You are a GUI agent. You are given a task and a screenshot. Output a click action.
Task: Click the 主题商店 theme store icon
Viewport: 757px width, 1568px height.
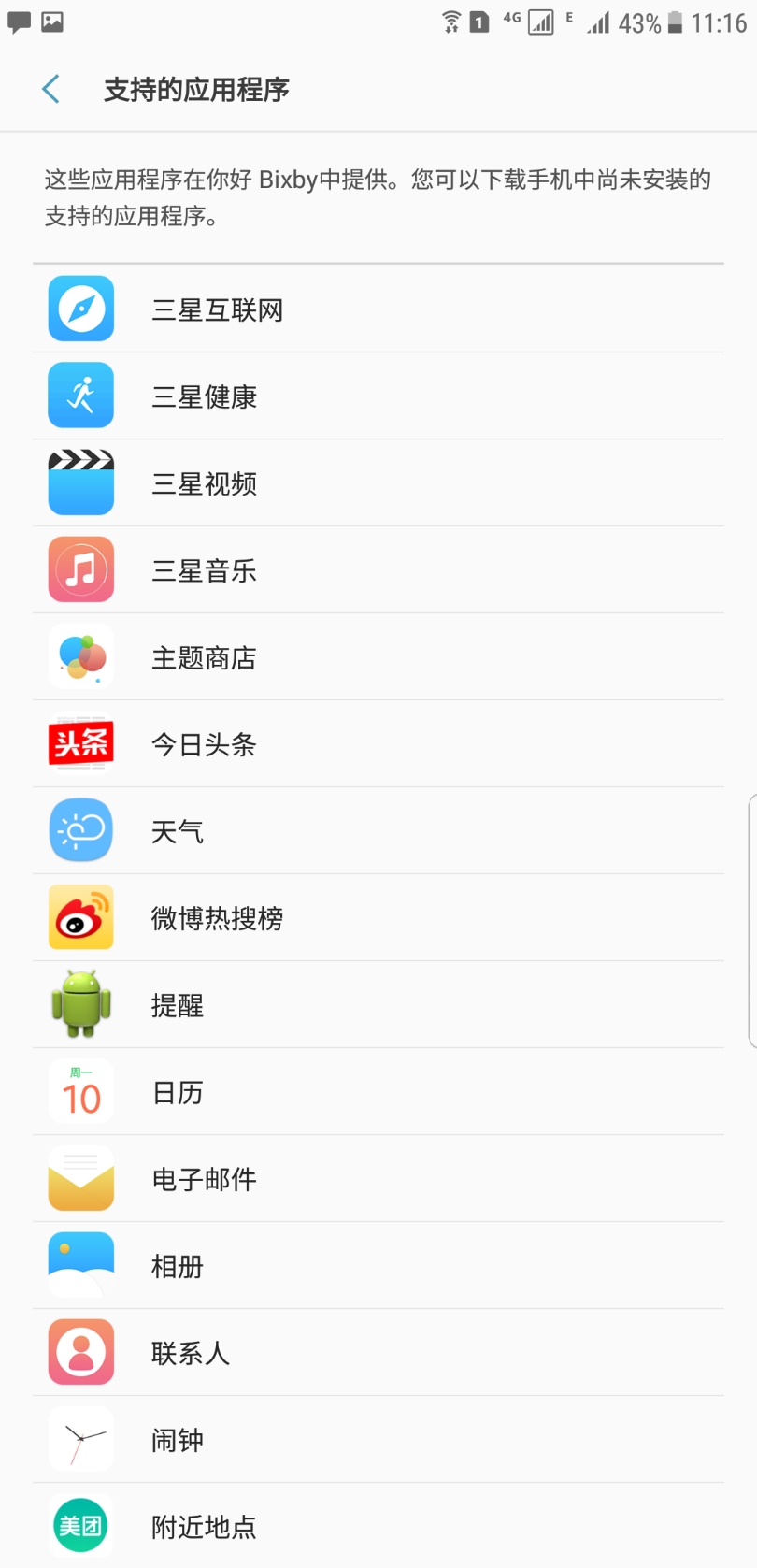tap(80, 656)
